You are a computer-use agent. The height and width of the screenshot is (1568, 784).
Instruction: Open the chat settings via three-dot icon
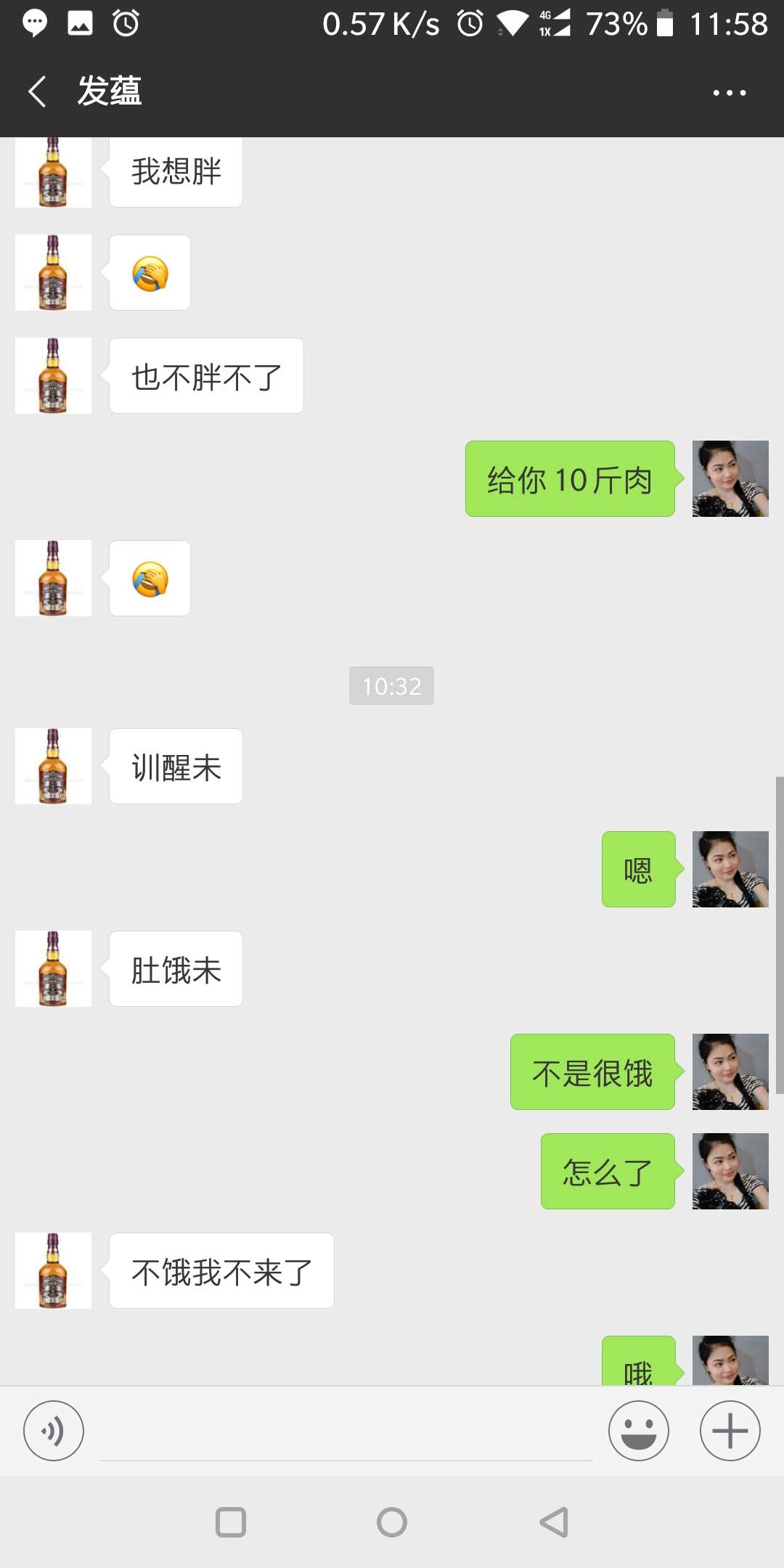click(730, 92)
